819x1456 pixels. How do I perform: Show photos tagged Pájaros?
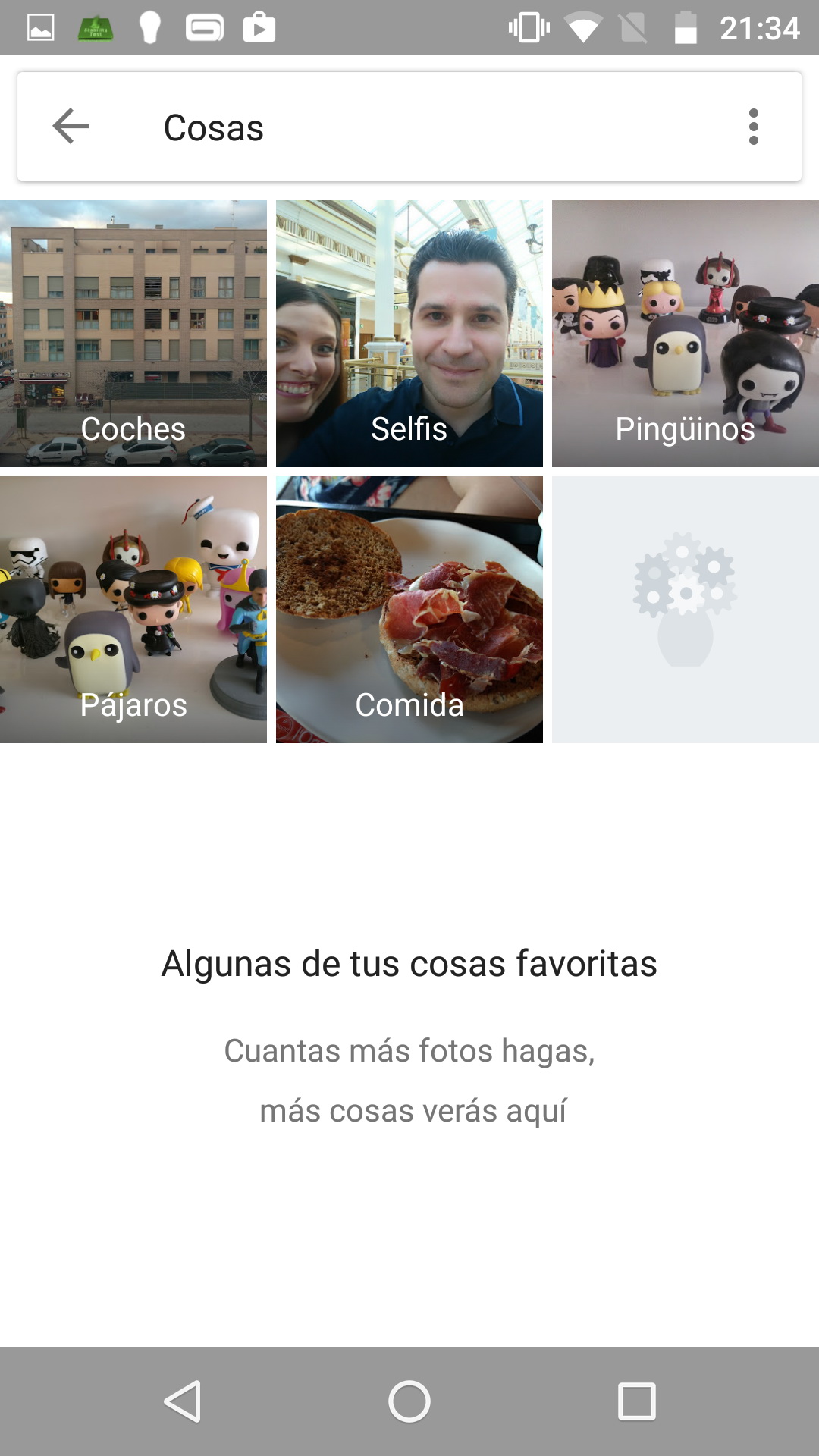click(x=133, y=610)
